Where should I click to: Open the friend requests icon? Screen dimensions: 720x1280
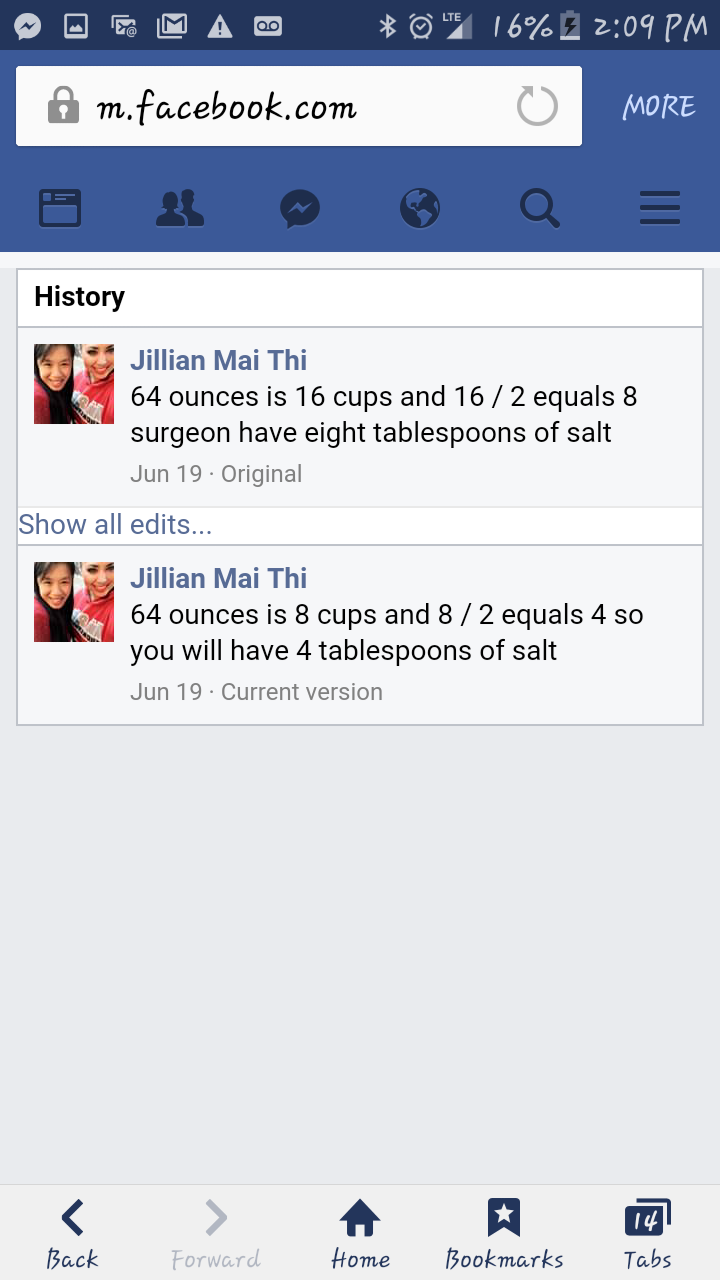coord(180,209)
